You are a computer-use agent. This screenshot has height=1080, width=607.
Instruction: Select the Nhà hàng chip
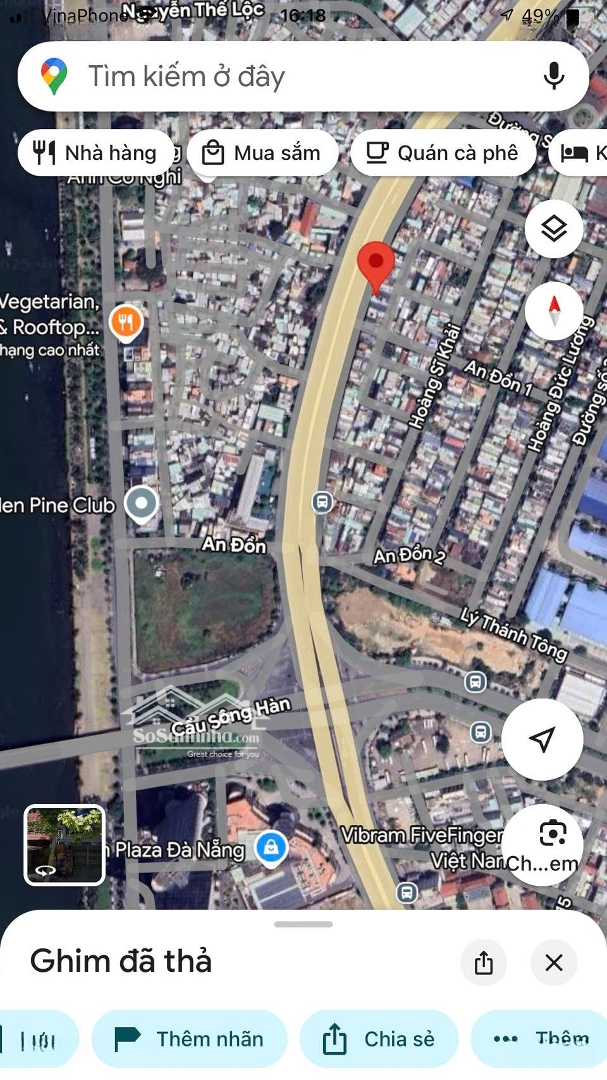96,153
